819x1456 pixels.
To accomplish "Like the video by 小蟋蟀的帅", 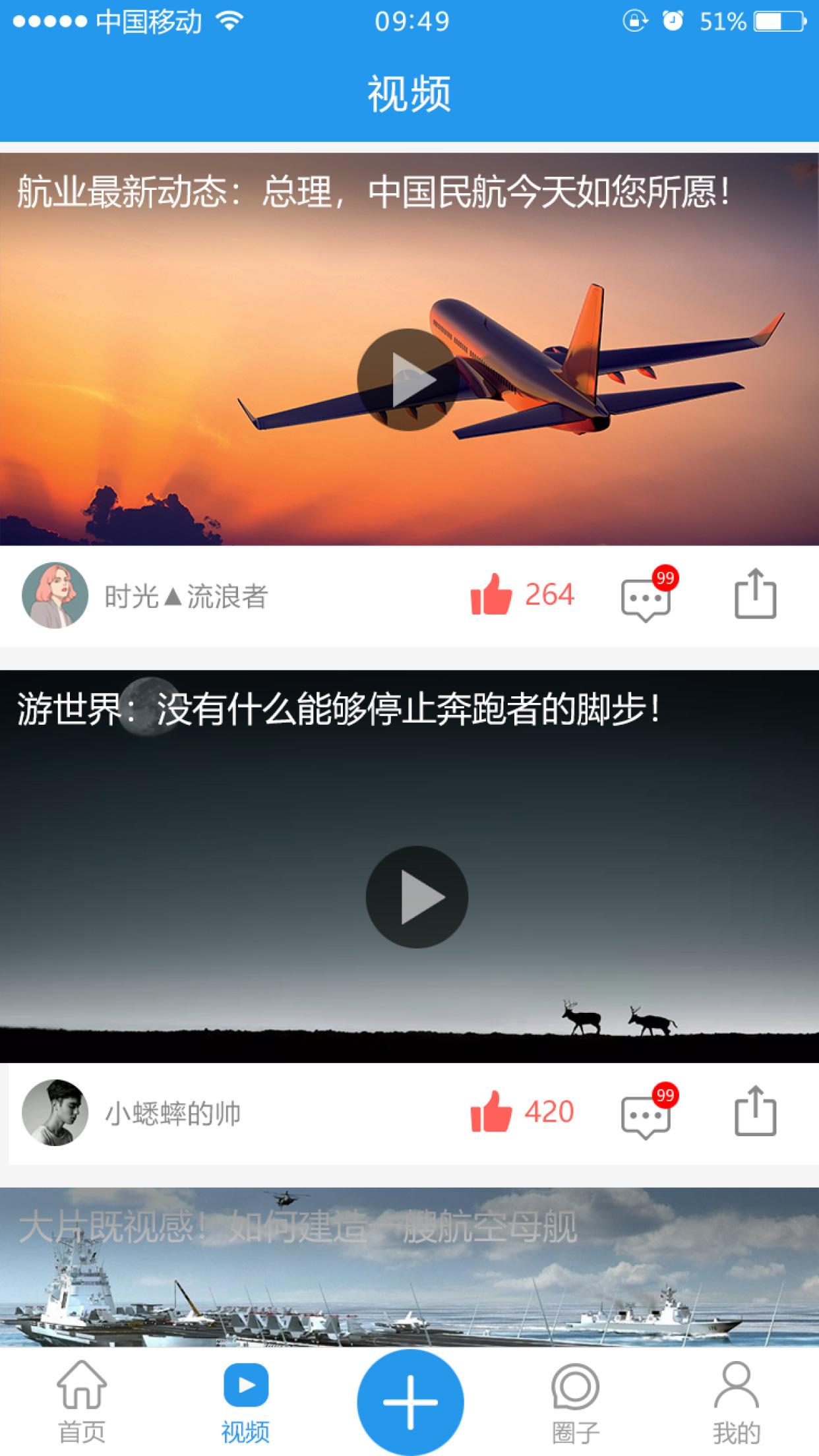I will pos(491,1112).
